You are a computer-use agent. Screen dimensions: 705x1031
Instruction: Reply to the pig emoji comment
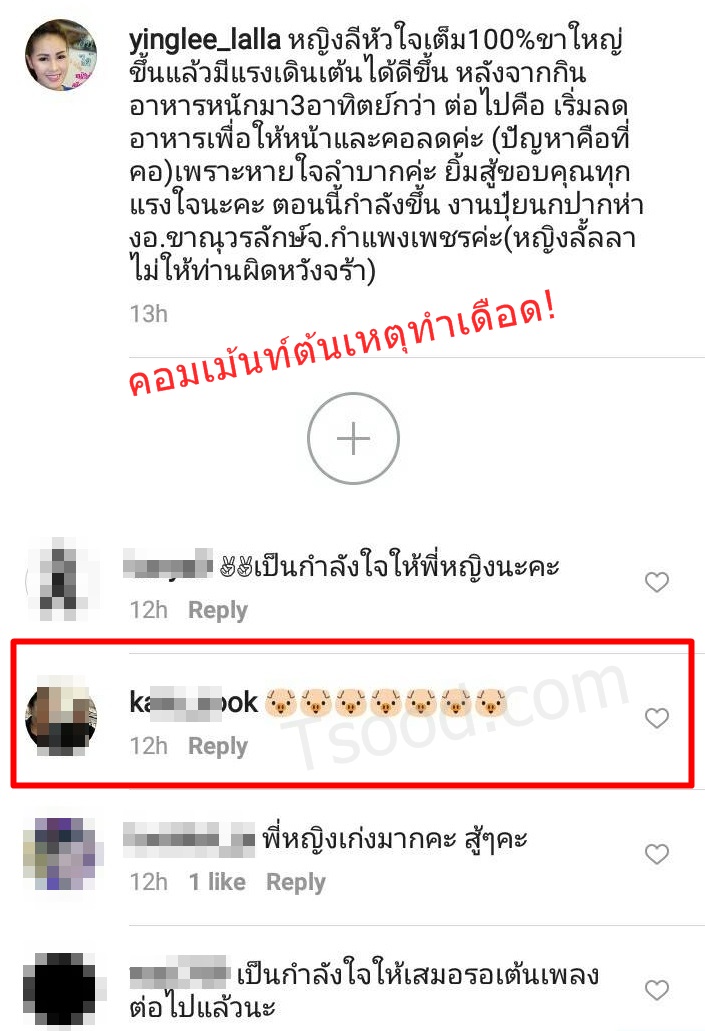217,746
